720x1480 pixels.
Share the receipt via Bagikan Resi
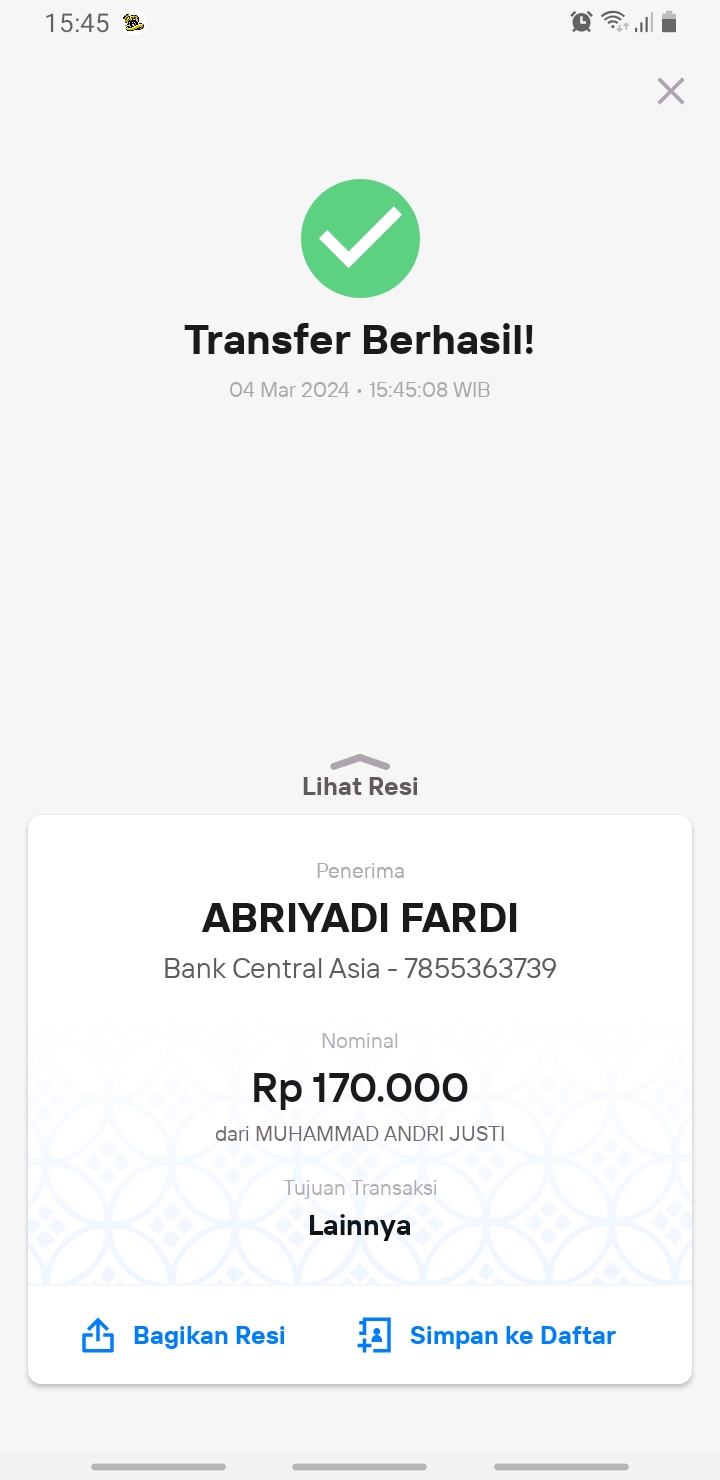(x=184, y=1335)
